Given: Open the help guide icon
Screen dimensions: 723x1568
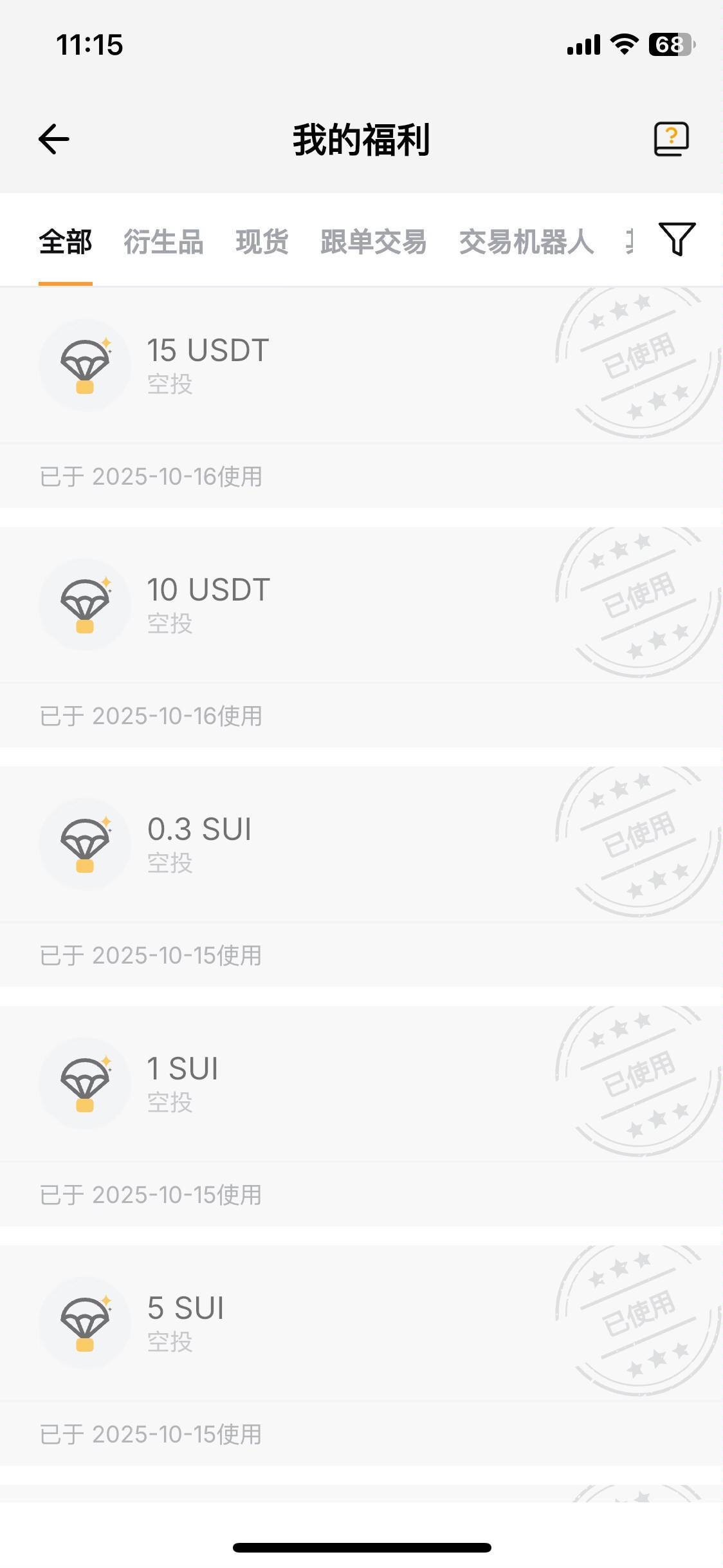Looking at the screenshot, I should coord(671,139).
